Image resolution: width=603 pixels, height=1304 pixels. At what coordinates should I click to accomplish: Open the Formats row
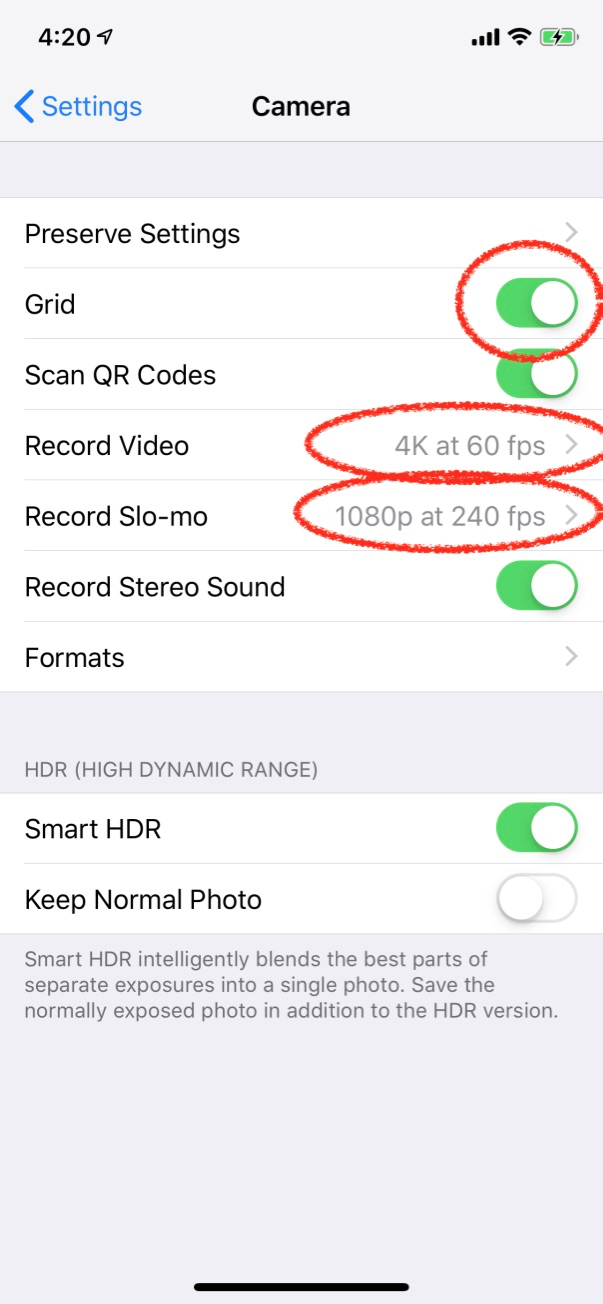(300, 657)
